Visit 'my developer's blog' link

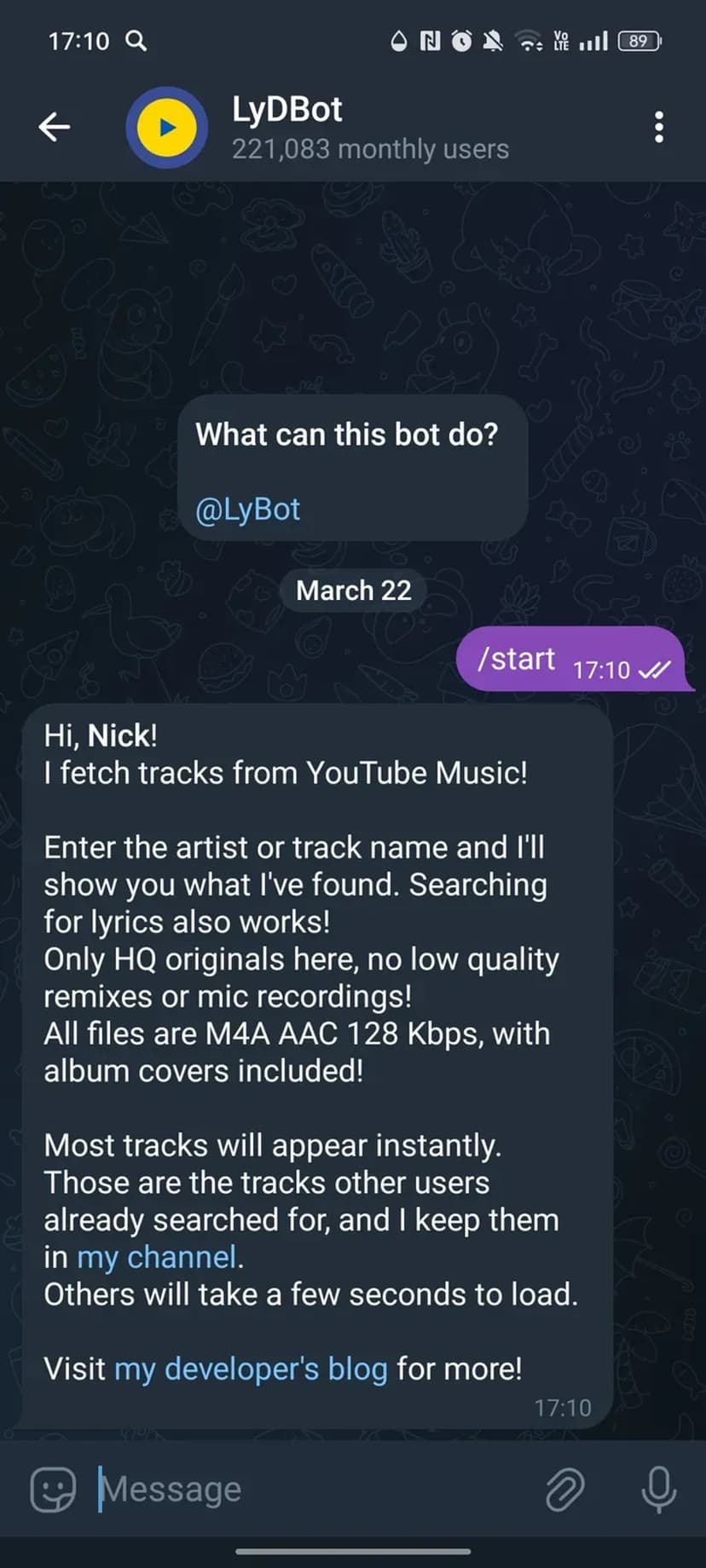pos(251,1369)
